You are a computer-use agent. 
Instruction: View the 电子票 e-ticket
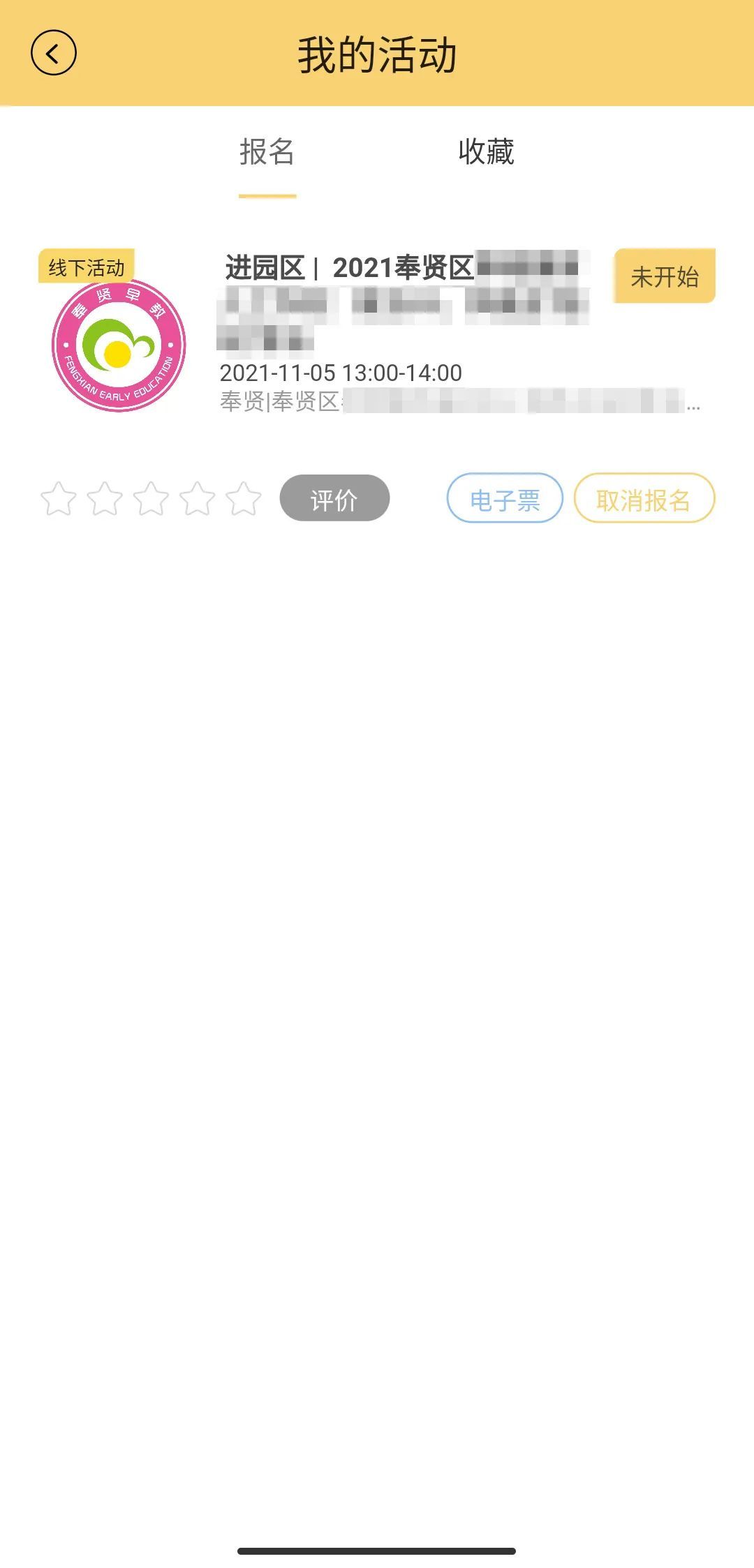505,498
